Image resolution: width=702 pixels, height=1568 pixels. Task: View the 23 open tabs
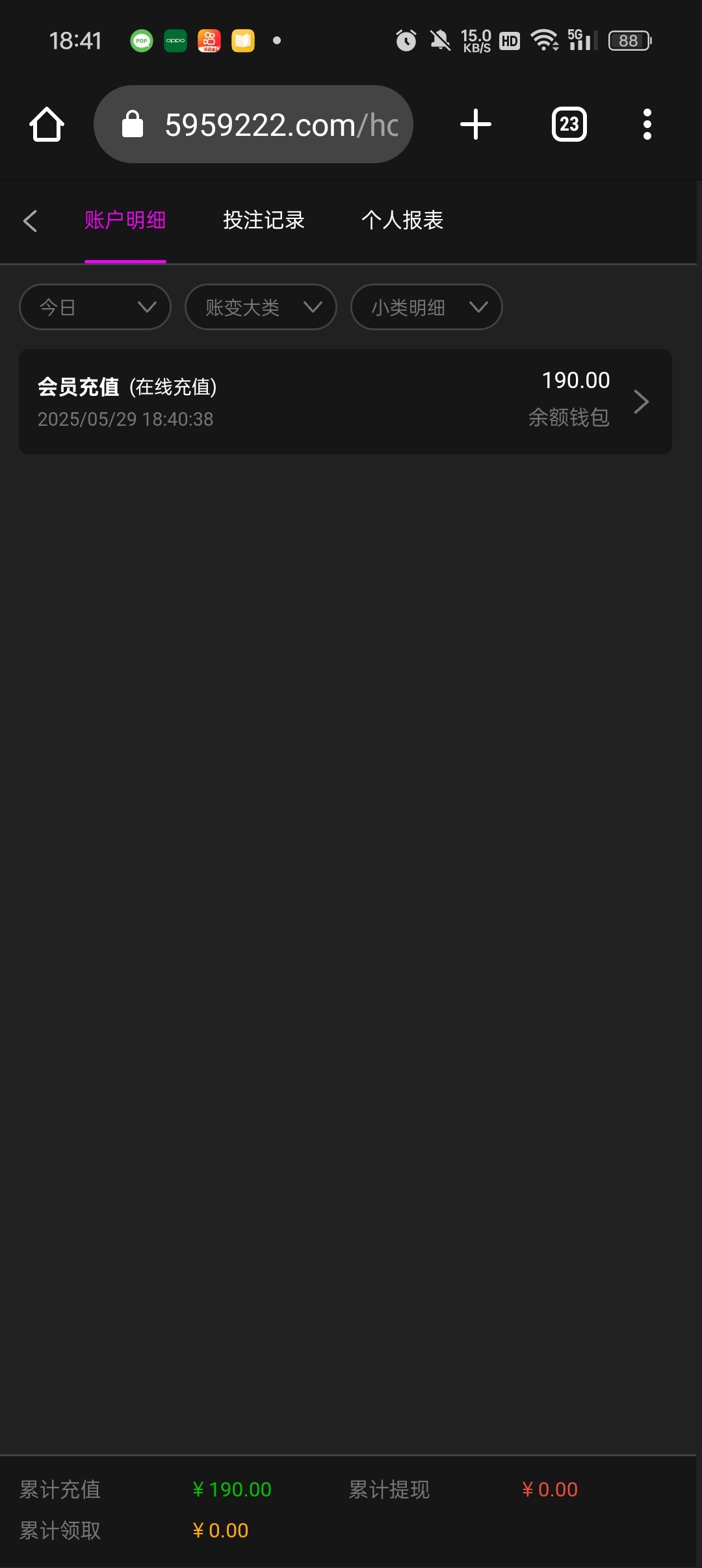(x=569, y=124)
